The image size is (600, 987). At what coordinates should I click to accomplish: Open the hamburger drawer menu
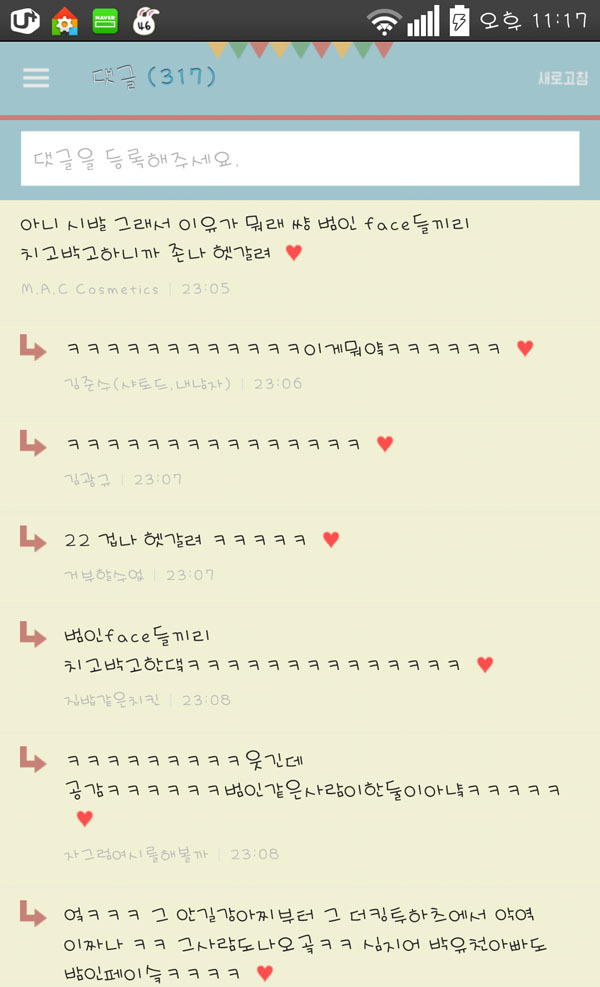(36, 78)
